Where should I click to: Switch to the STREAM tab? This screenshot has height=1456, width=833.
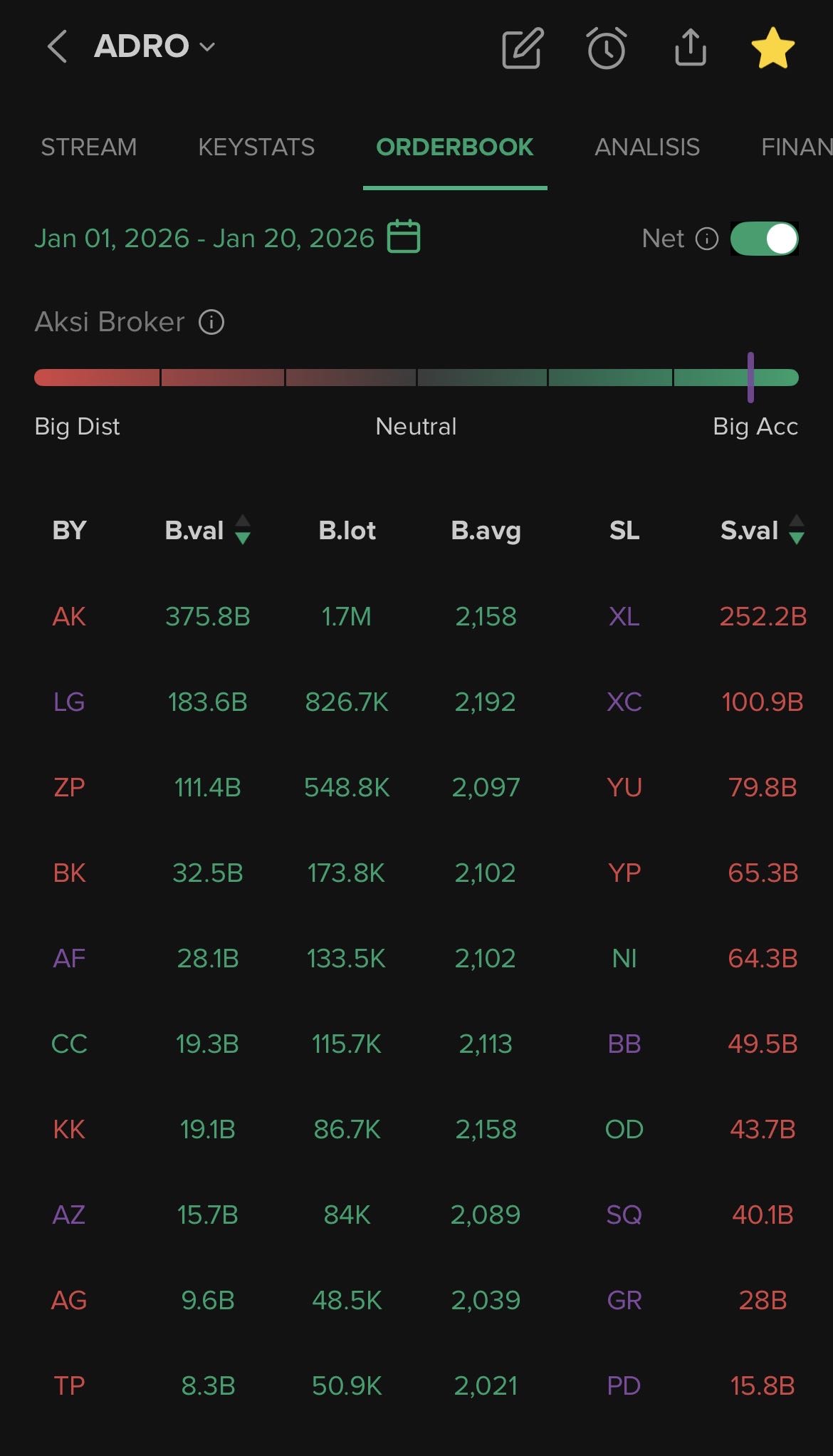point(88,147)
